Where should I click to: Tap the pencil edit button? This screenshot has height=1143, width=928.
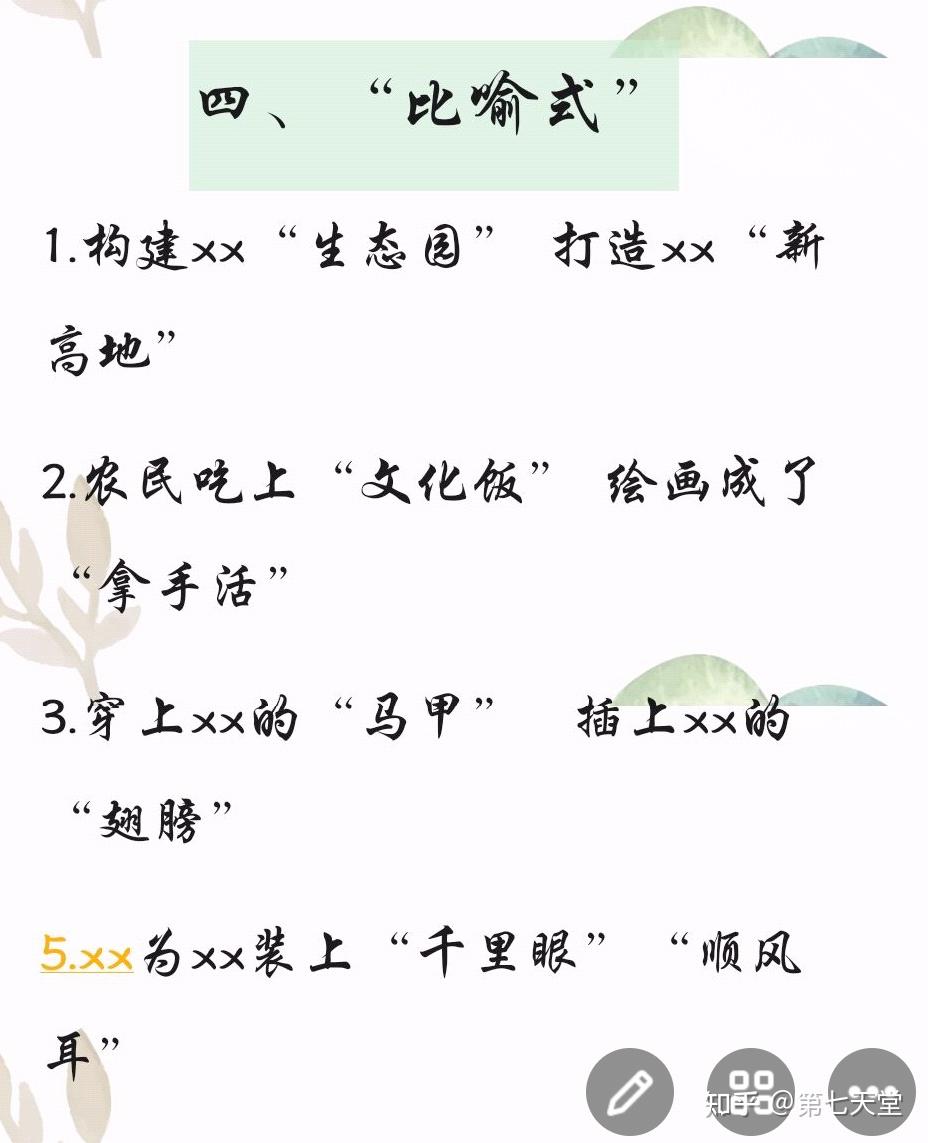pos(630,1092)
